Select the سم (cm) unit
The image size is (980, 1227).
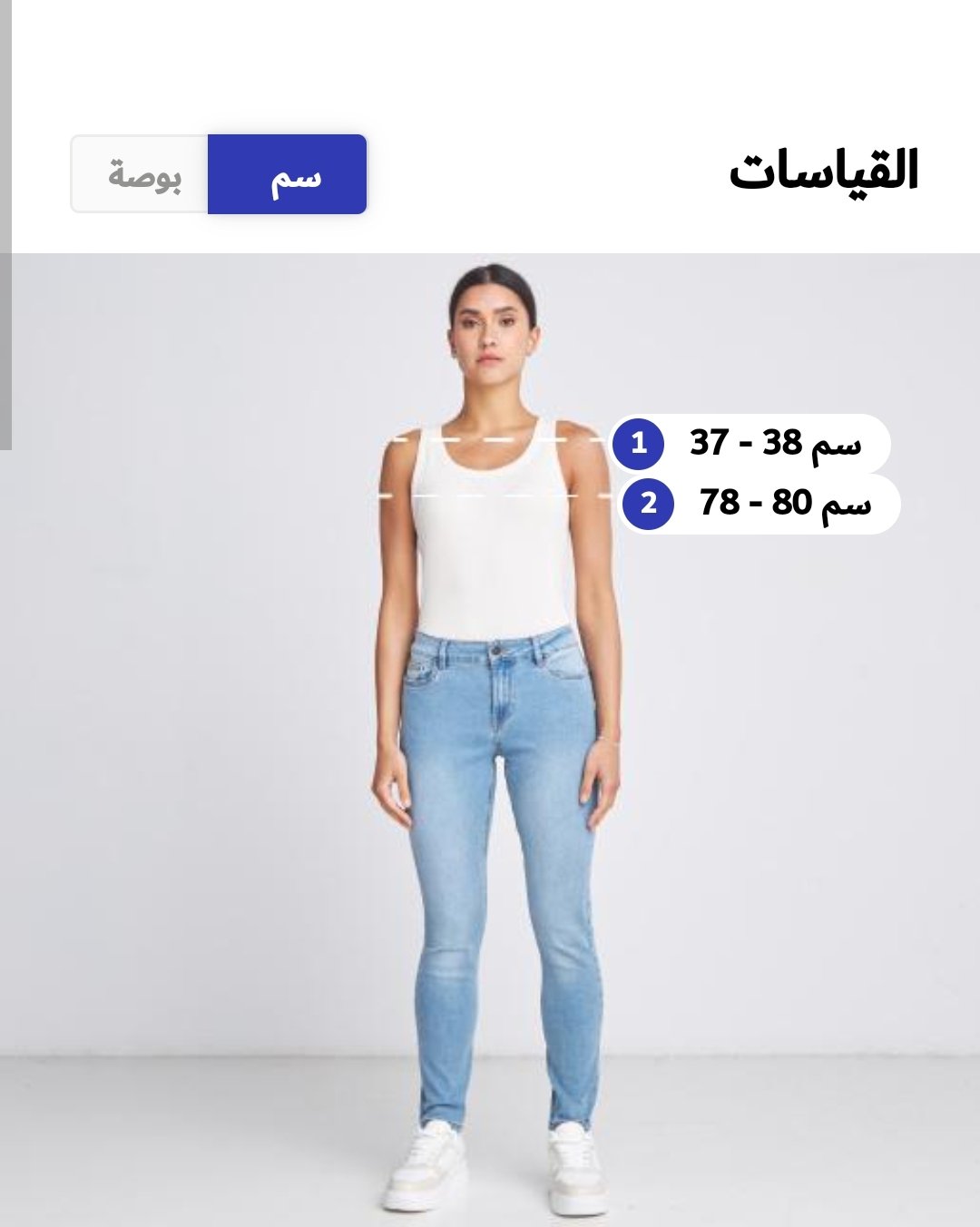pos(287,174)
